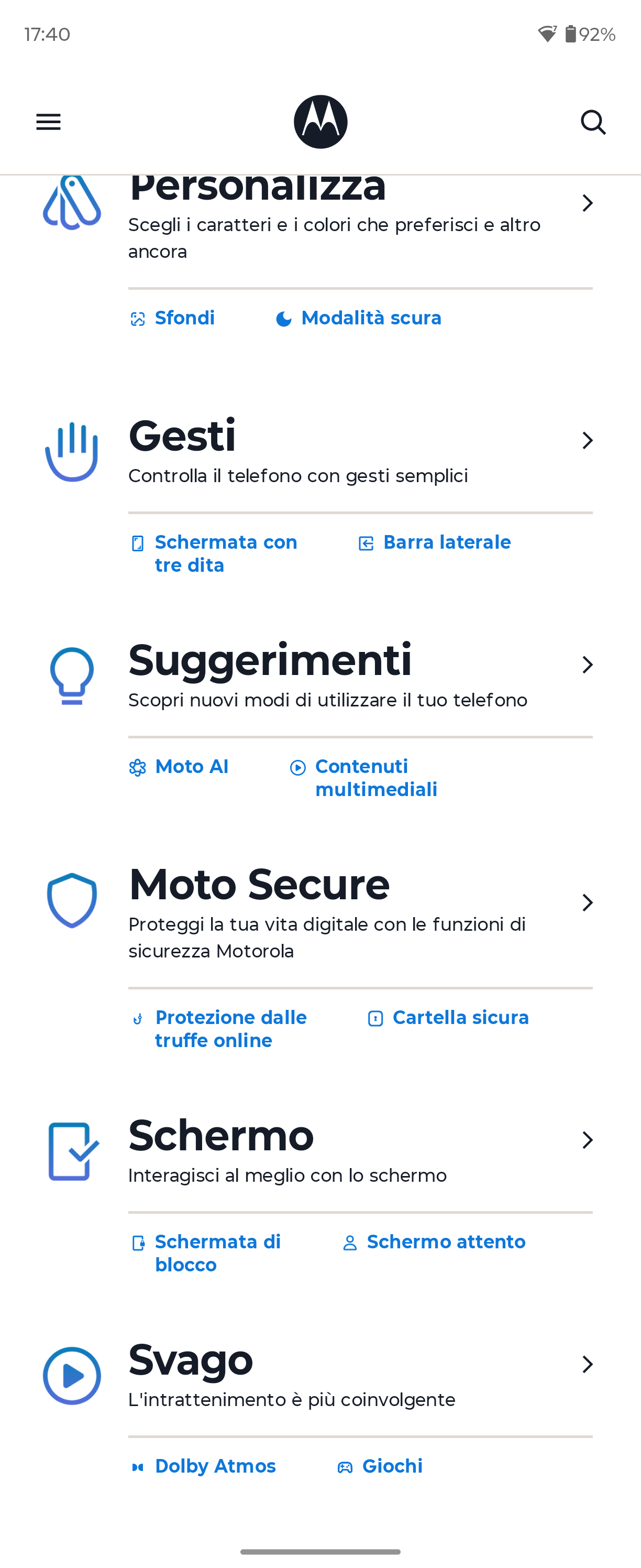Select the Schermo attento link
Image resolution: width=641 pixels, height=1568 pixels.
tap(445, 1242)
